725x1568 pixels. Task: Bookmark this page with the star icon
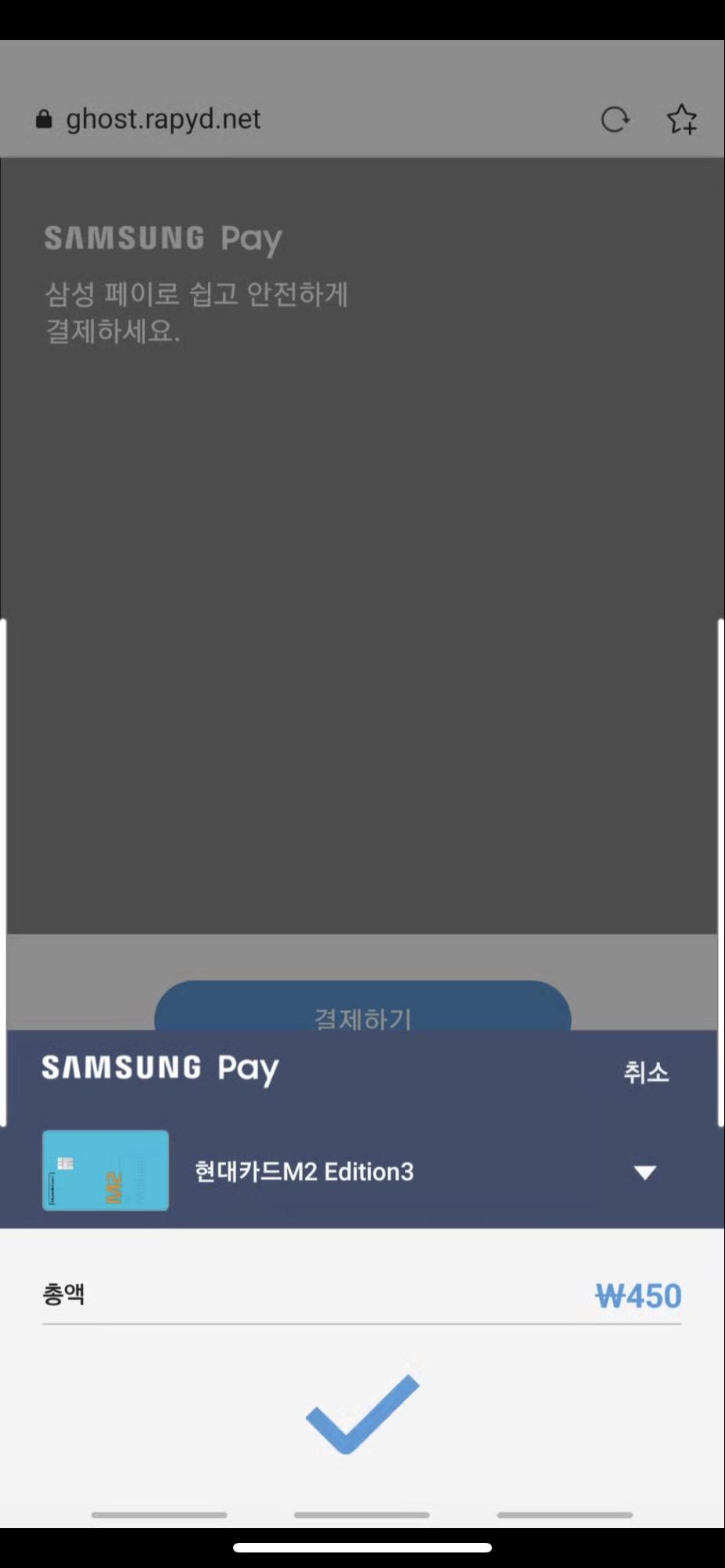tap(681, 119)
